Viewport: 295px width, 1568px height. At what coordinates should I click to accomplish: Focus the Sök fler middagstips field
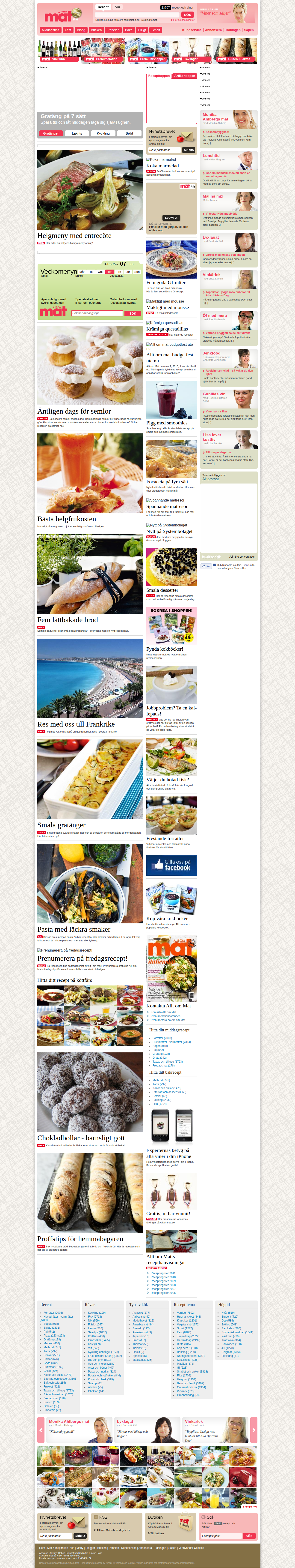[x=97, y=313]
